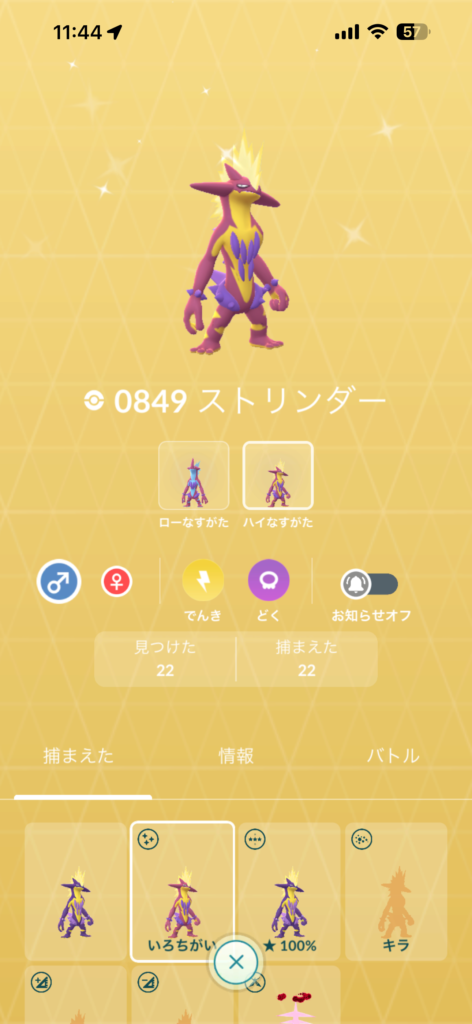Select the ★ 100% variant tile
The image size is (472, 1024).
click(289, 891)
